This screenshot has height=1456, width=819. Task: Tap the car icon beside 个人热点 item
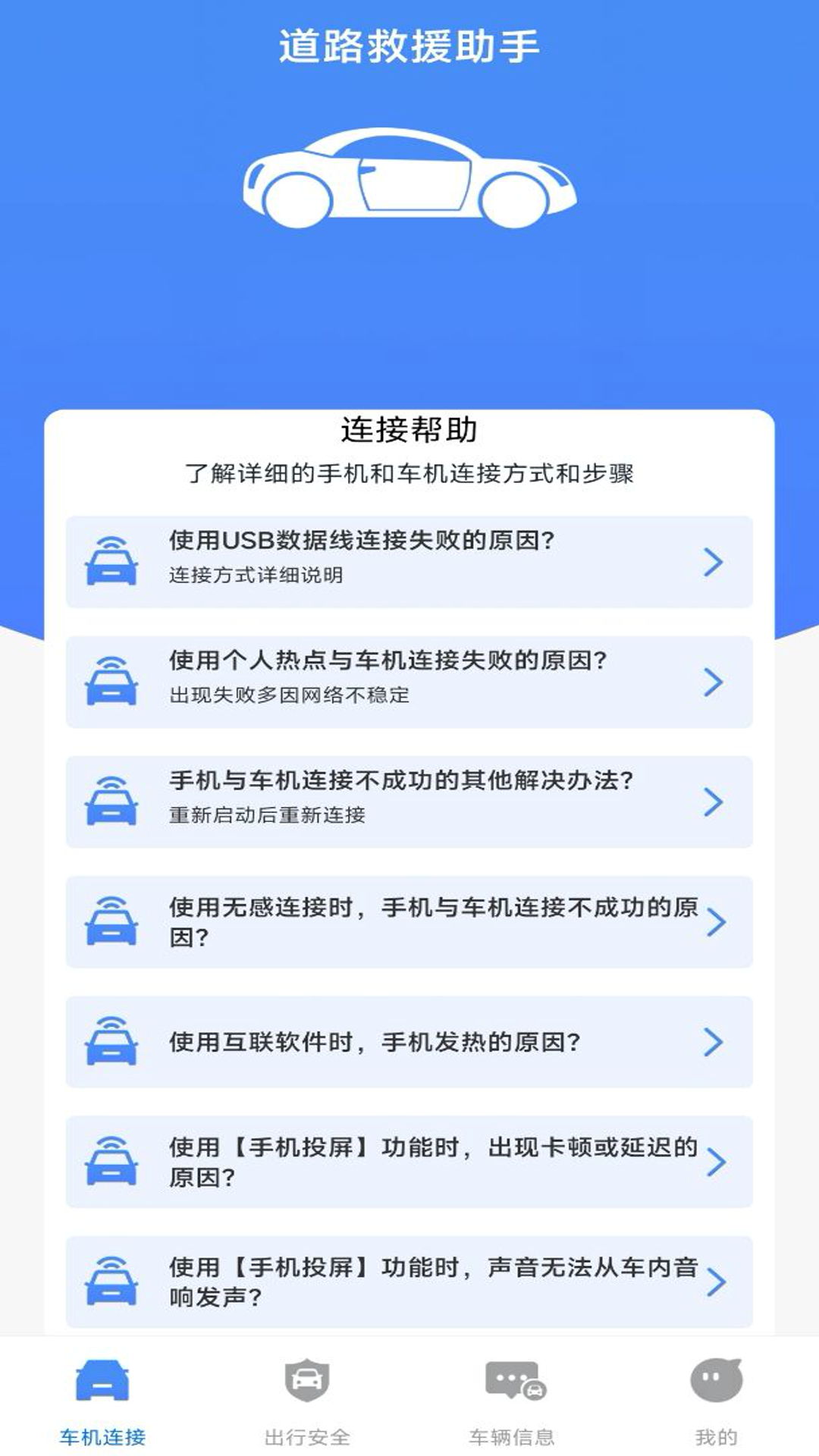[x=112, y=682]
